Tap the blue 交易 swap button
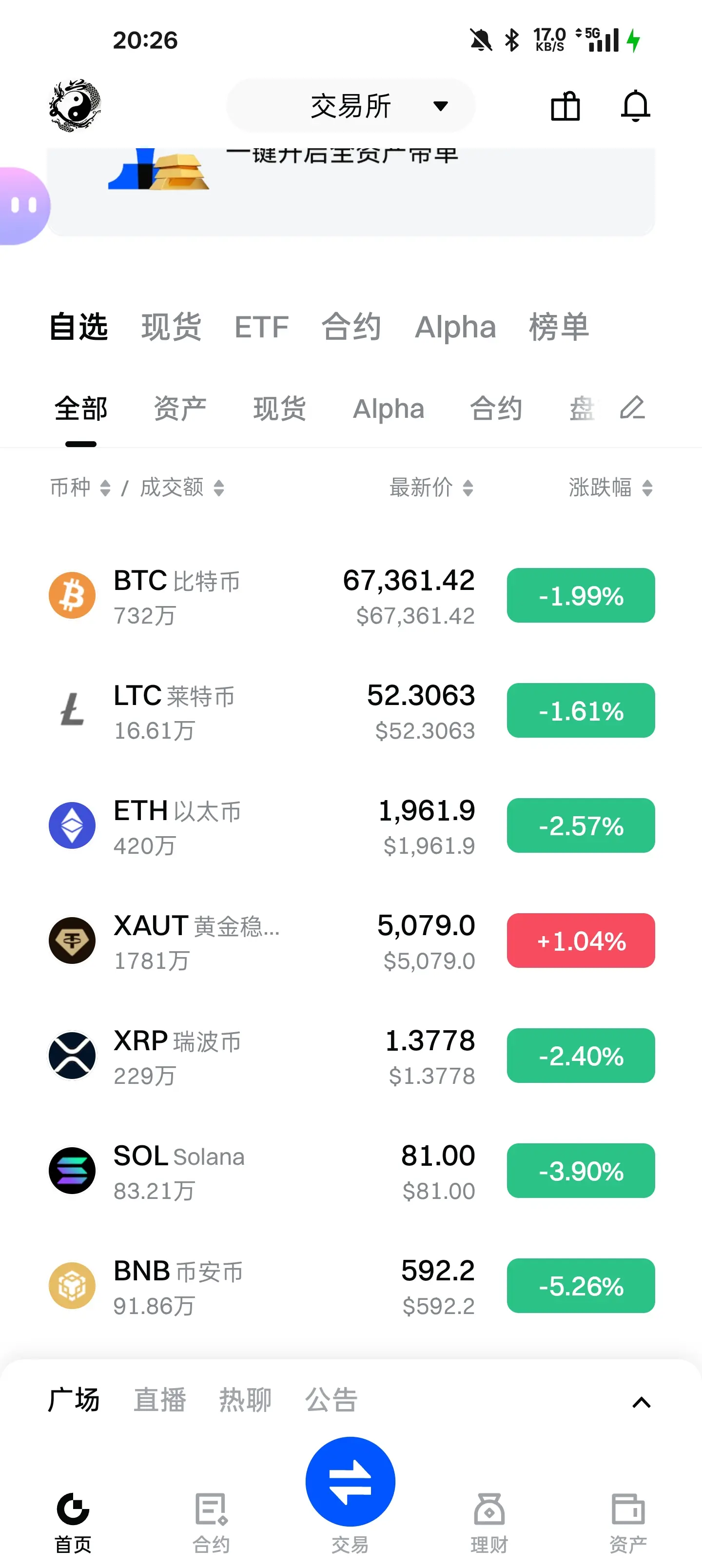 click(351, 1482)
